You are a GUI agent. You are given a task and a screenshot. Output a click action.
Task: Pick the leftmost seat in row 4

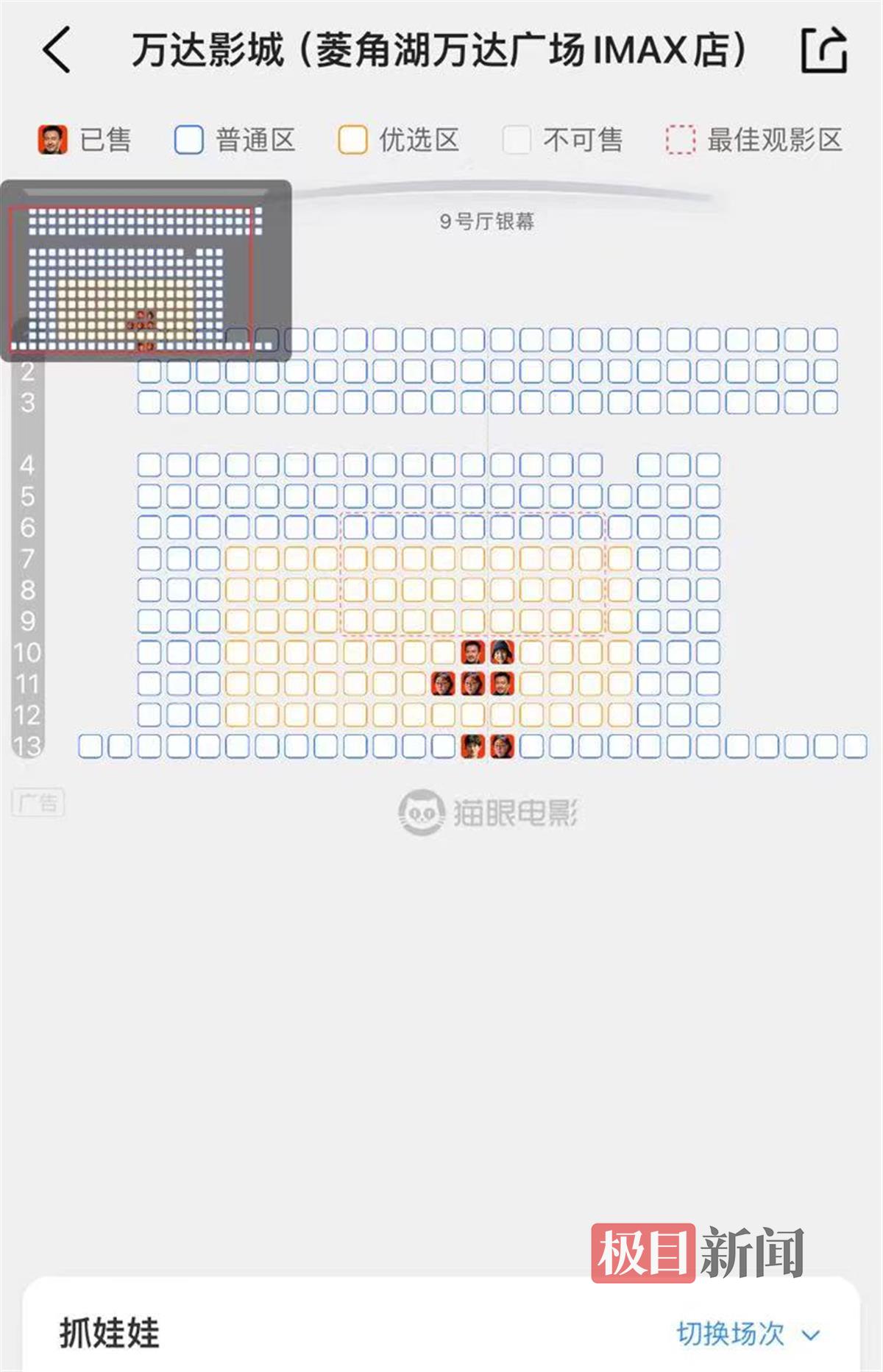tap(149, 465)
